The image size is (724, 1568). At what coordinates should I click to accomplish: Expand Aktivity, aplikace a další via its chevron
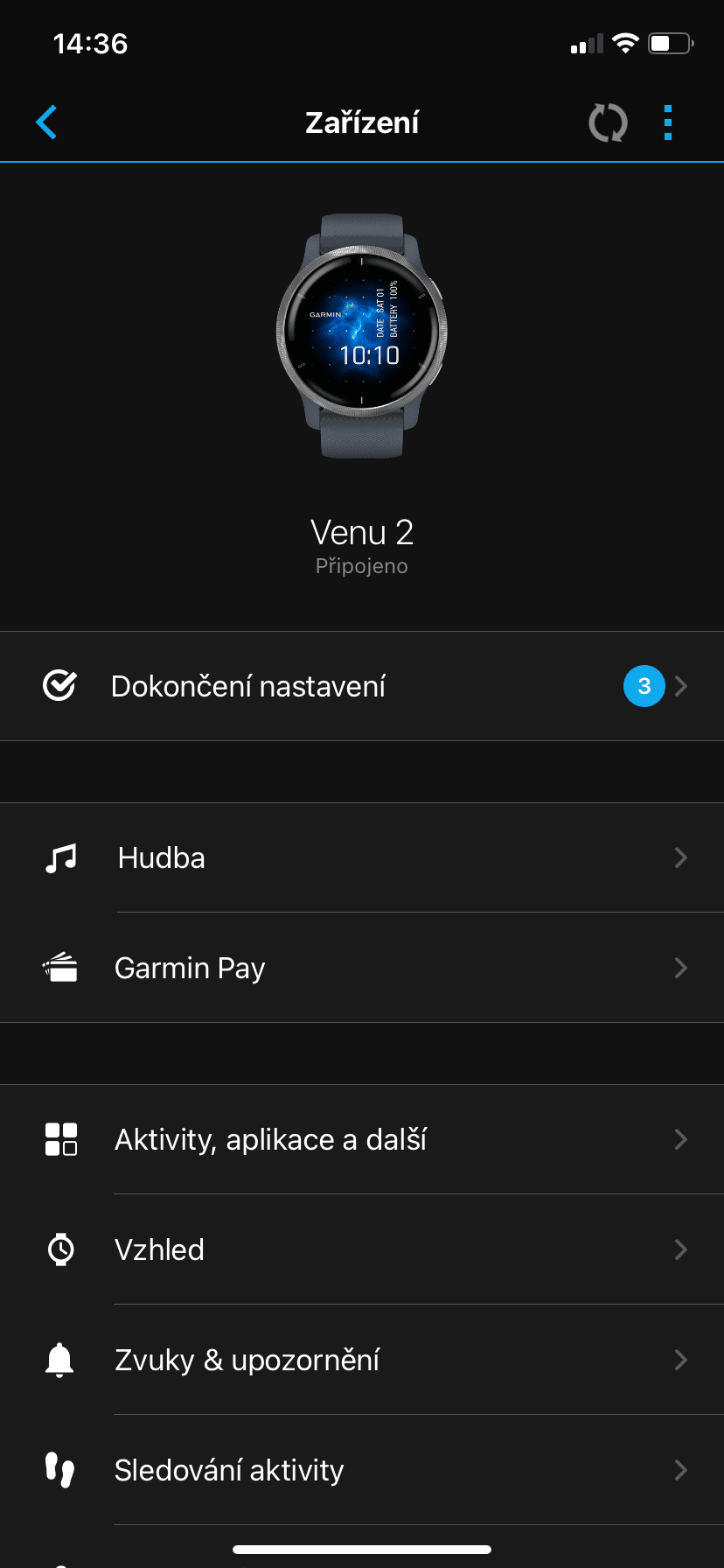point(681,1139)
